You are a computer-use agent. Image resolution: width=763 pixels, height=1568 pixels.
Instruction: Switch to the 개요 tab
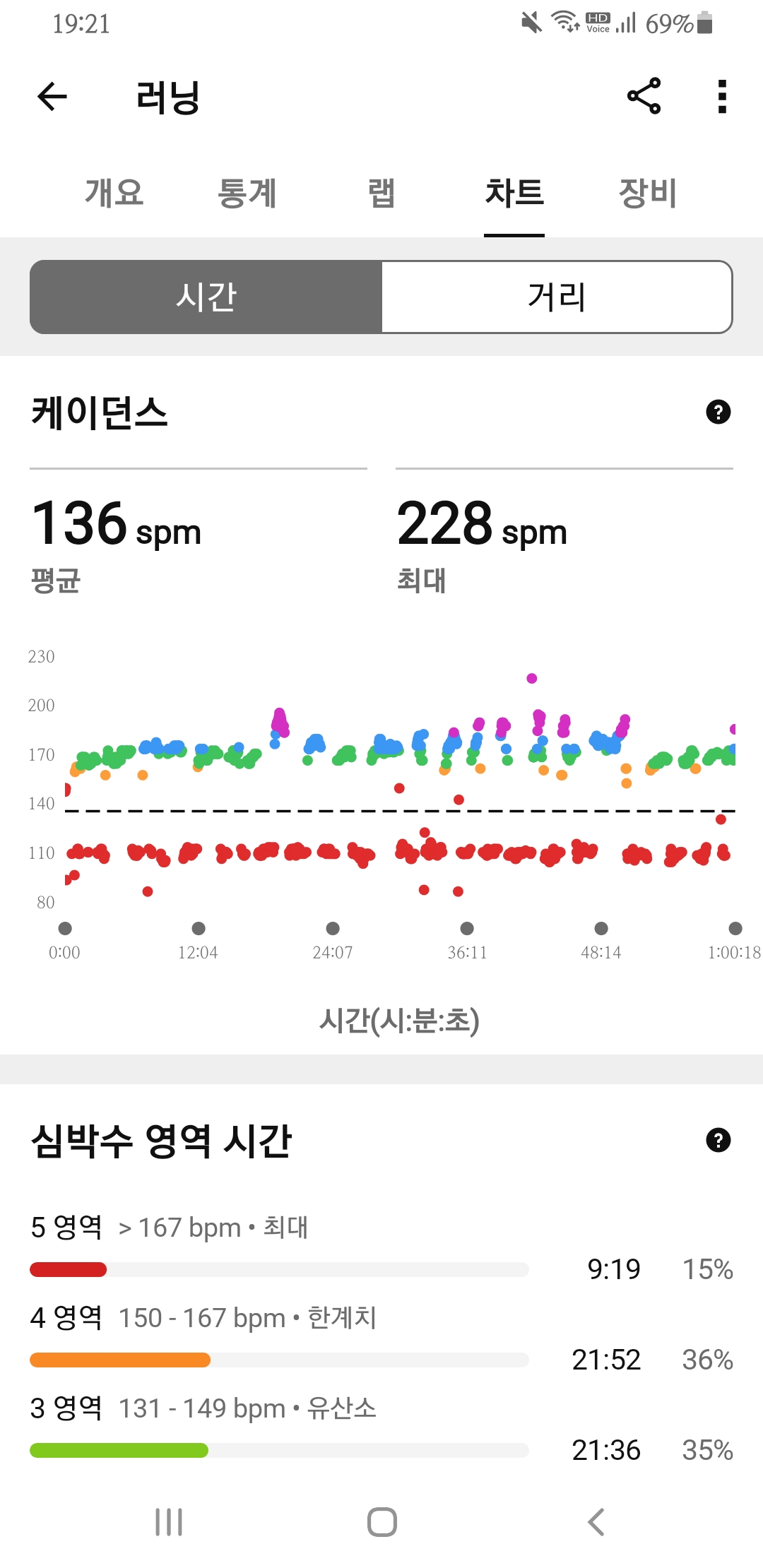(x=114, y=193)
